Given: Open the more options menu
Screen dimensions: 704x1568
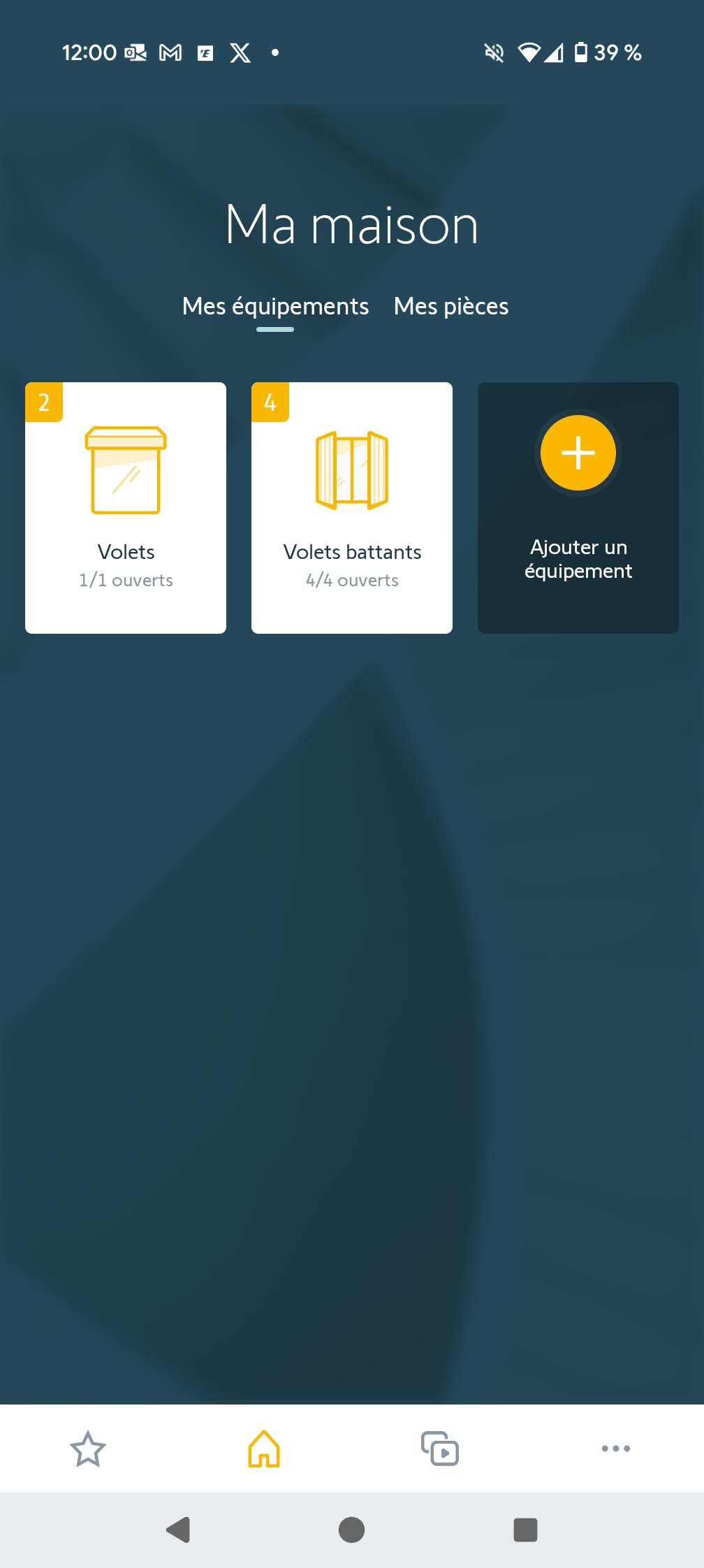Looking at the screenshot, I should (616, 1449).
